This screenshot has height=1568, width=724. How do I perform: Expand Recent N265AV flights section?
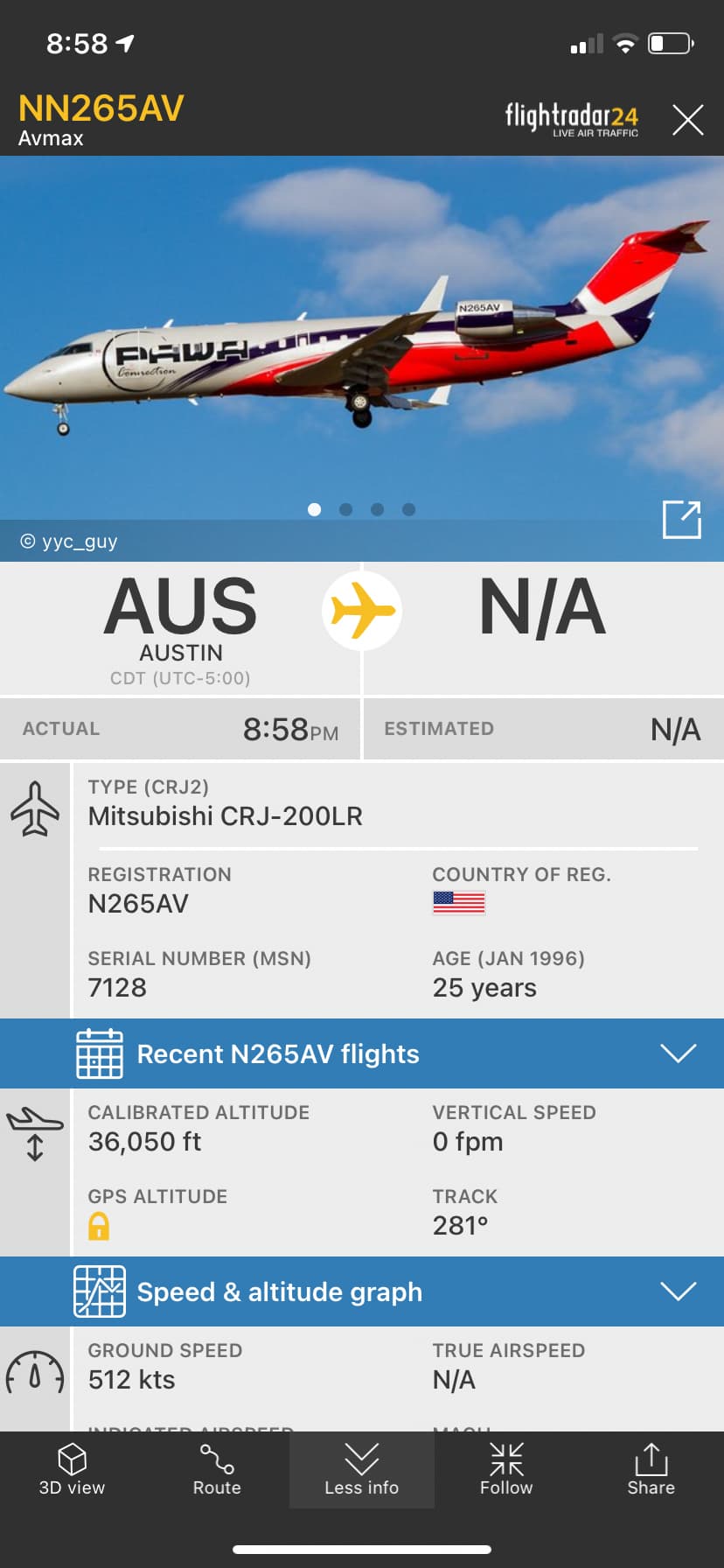(x=679, y=1053)
